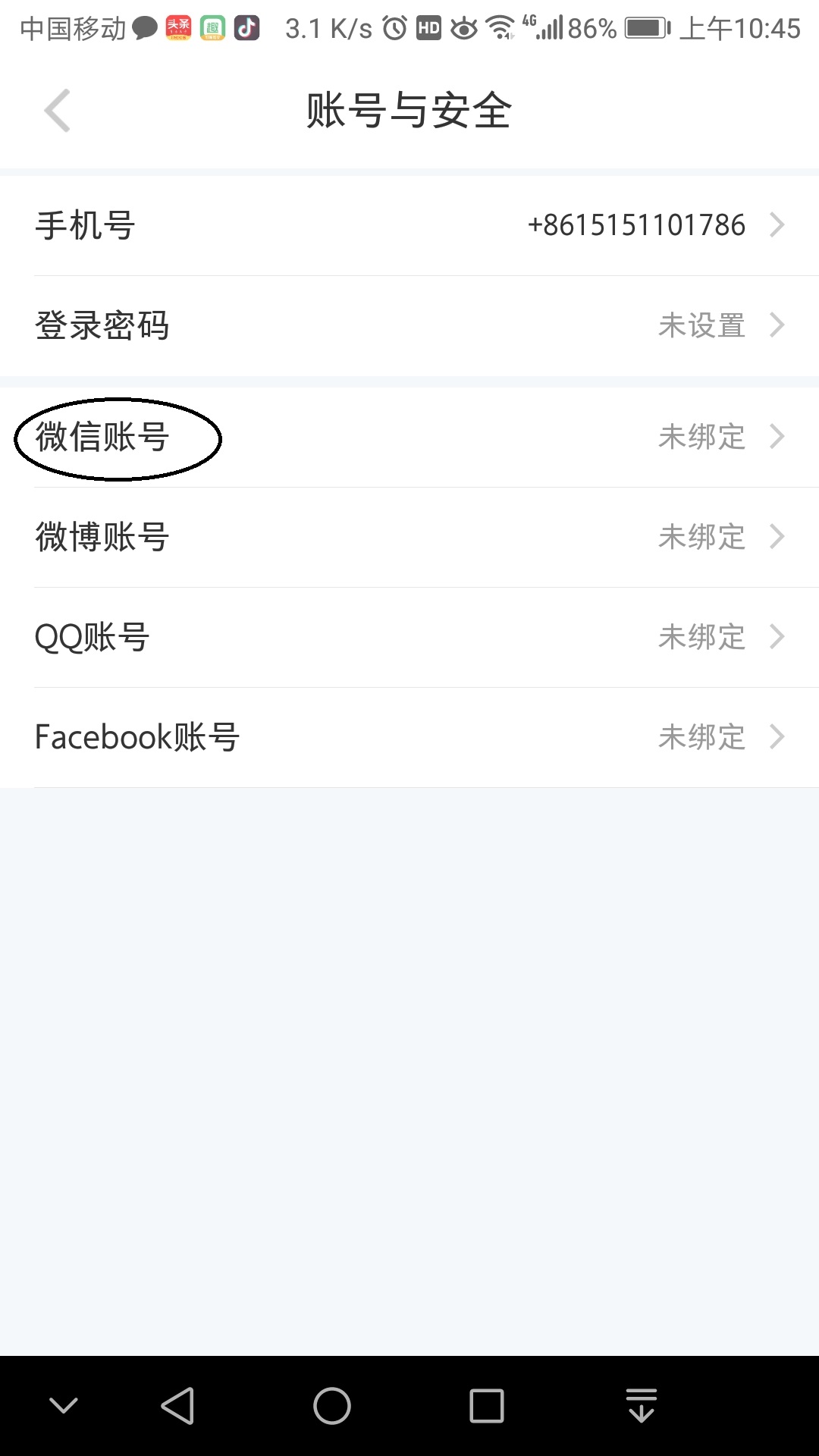Tap the Toutiao icon in the status bar
819x1456 pixels.
point(176,29)
